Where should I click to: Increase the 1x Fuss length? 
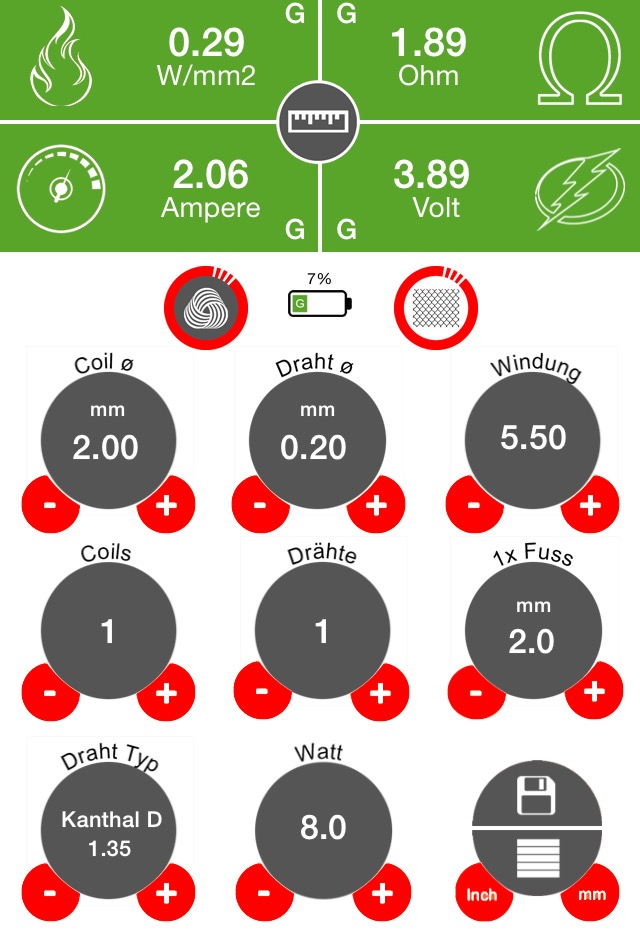click(592, 691)
